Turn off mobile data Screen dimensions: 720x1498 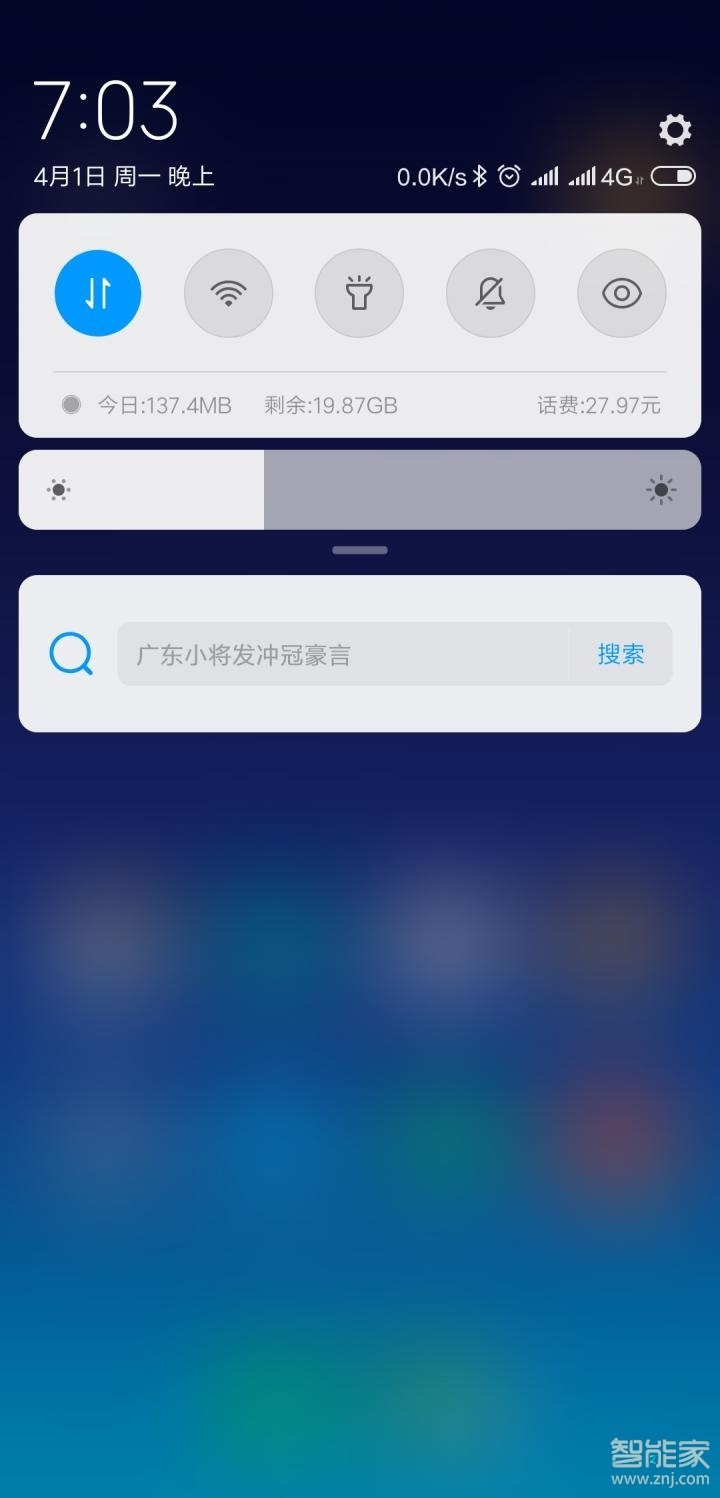click(97, 292)
